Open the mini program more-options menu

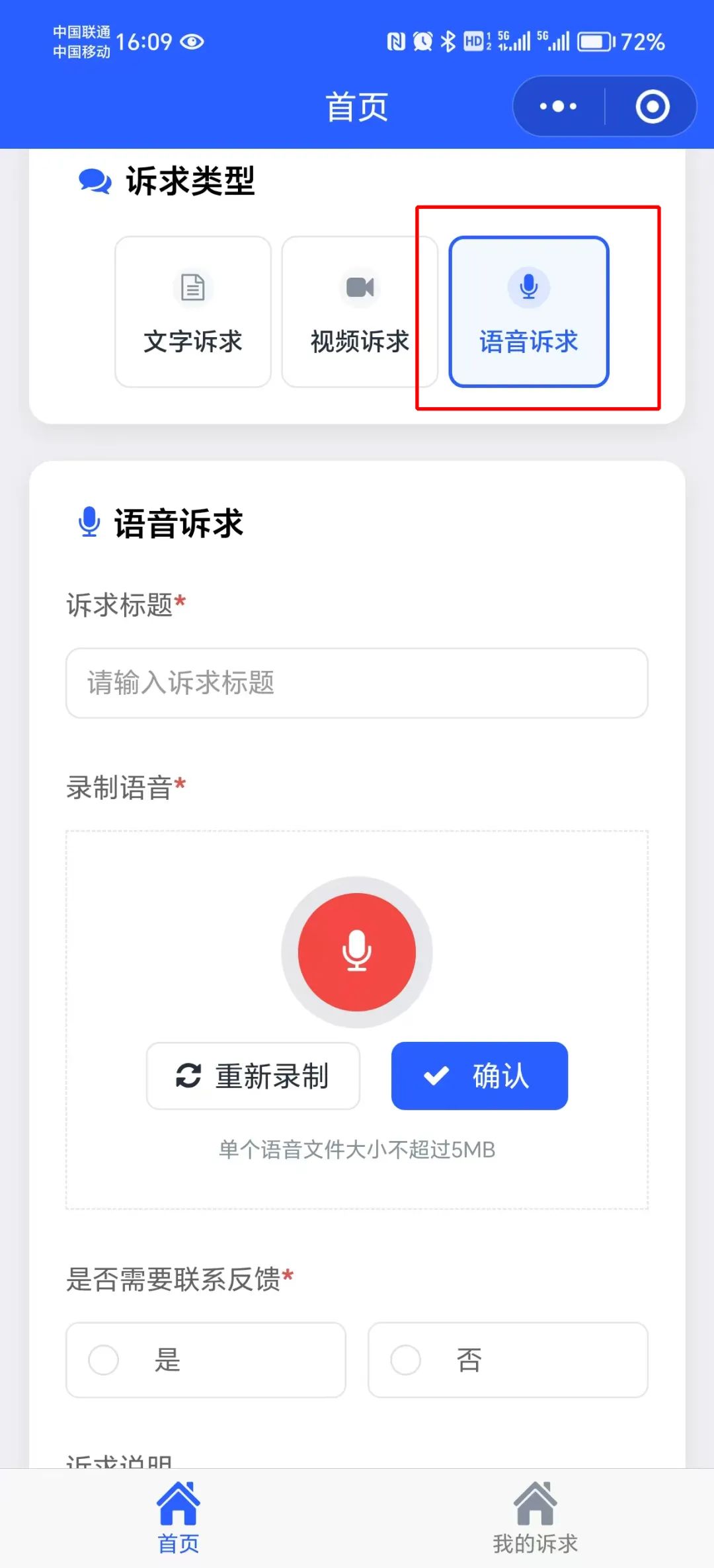click(559, 106)
